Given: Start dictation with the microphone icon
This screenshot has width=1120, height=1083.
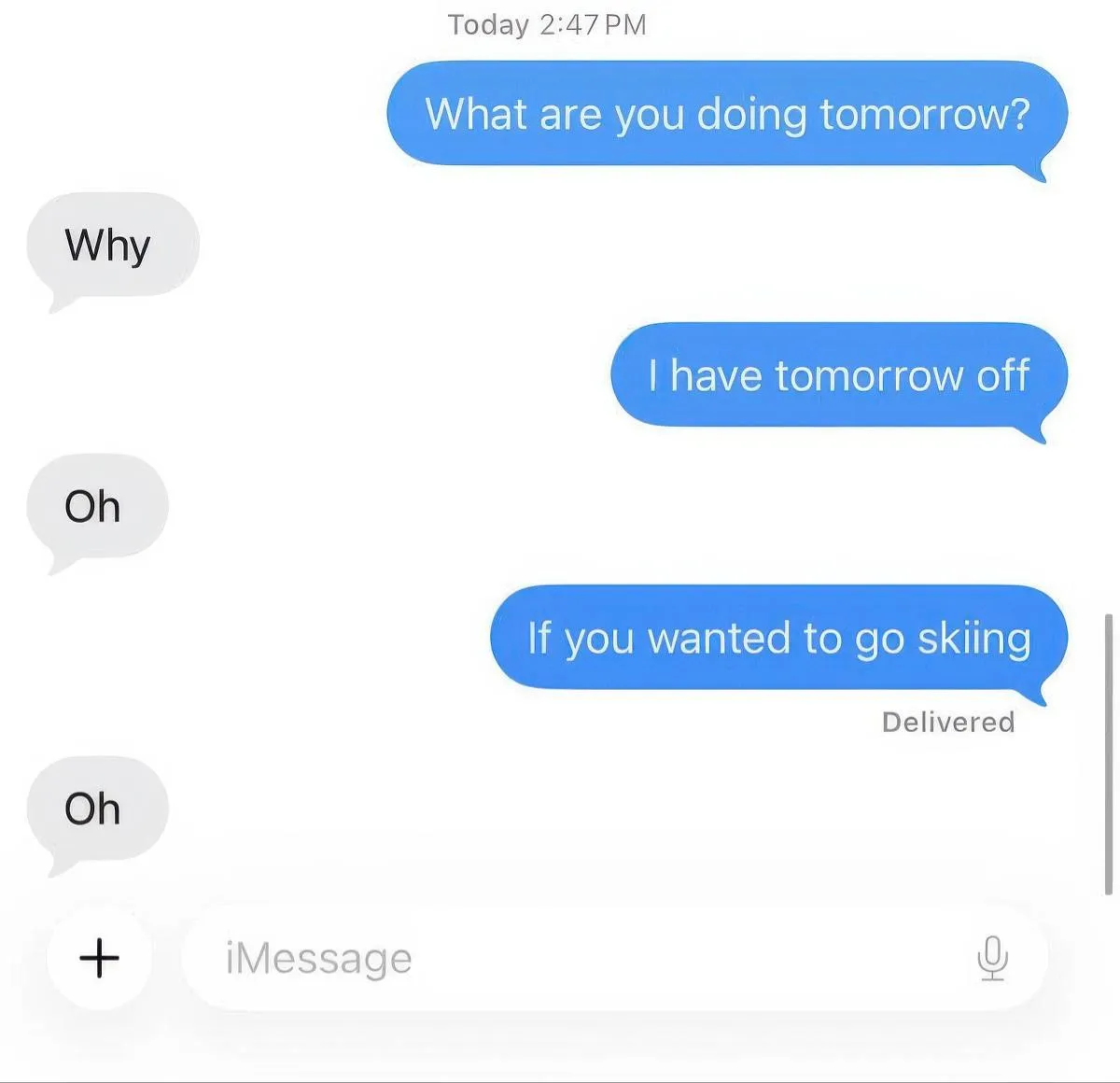Looking at the screenshot, I should [x=992, y=958].
